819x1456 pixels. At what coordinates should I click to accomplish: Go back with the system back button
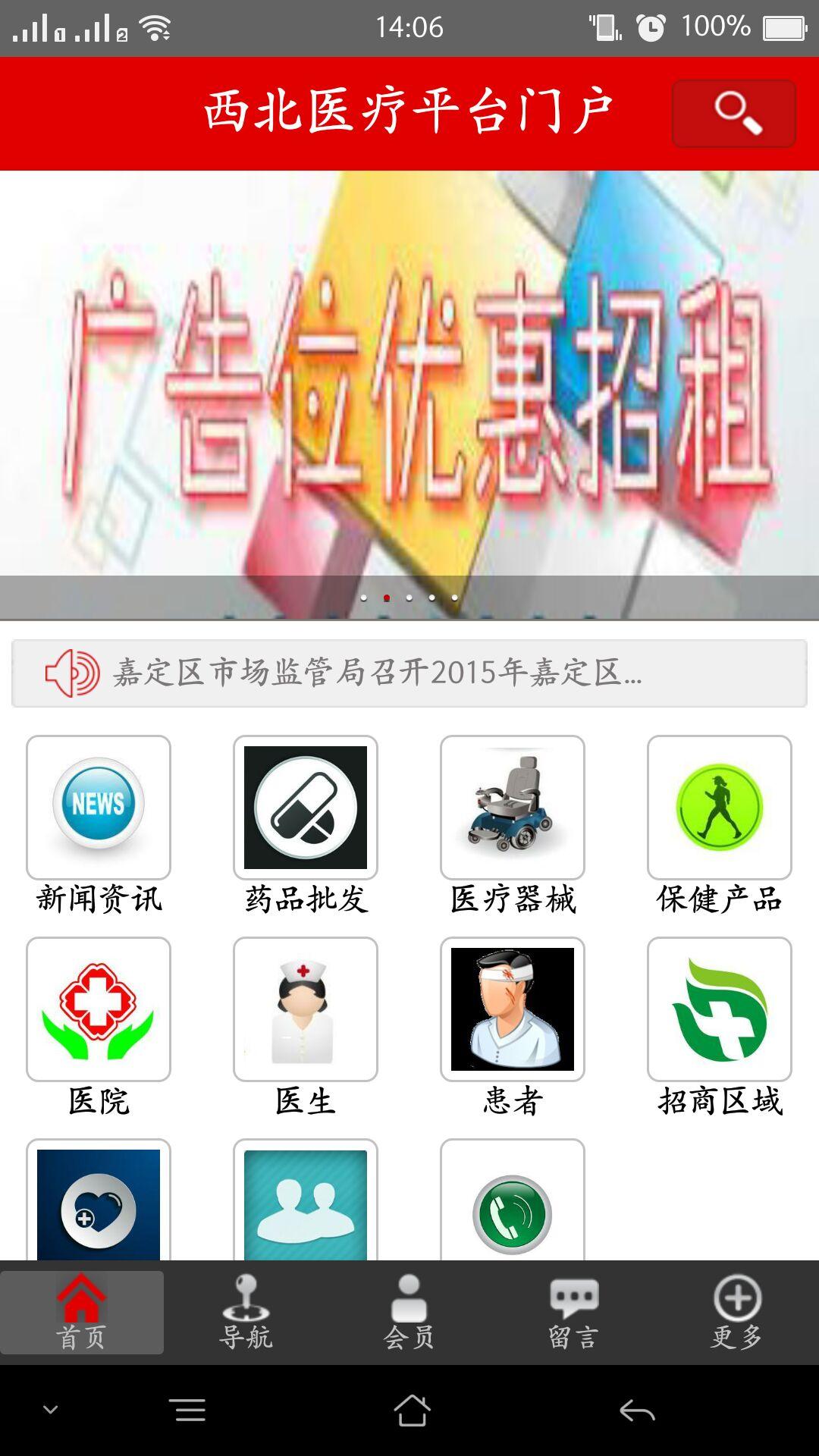637,1411
